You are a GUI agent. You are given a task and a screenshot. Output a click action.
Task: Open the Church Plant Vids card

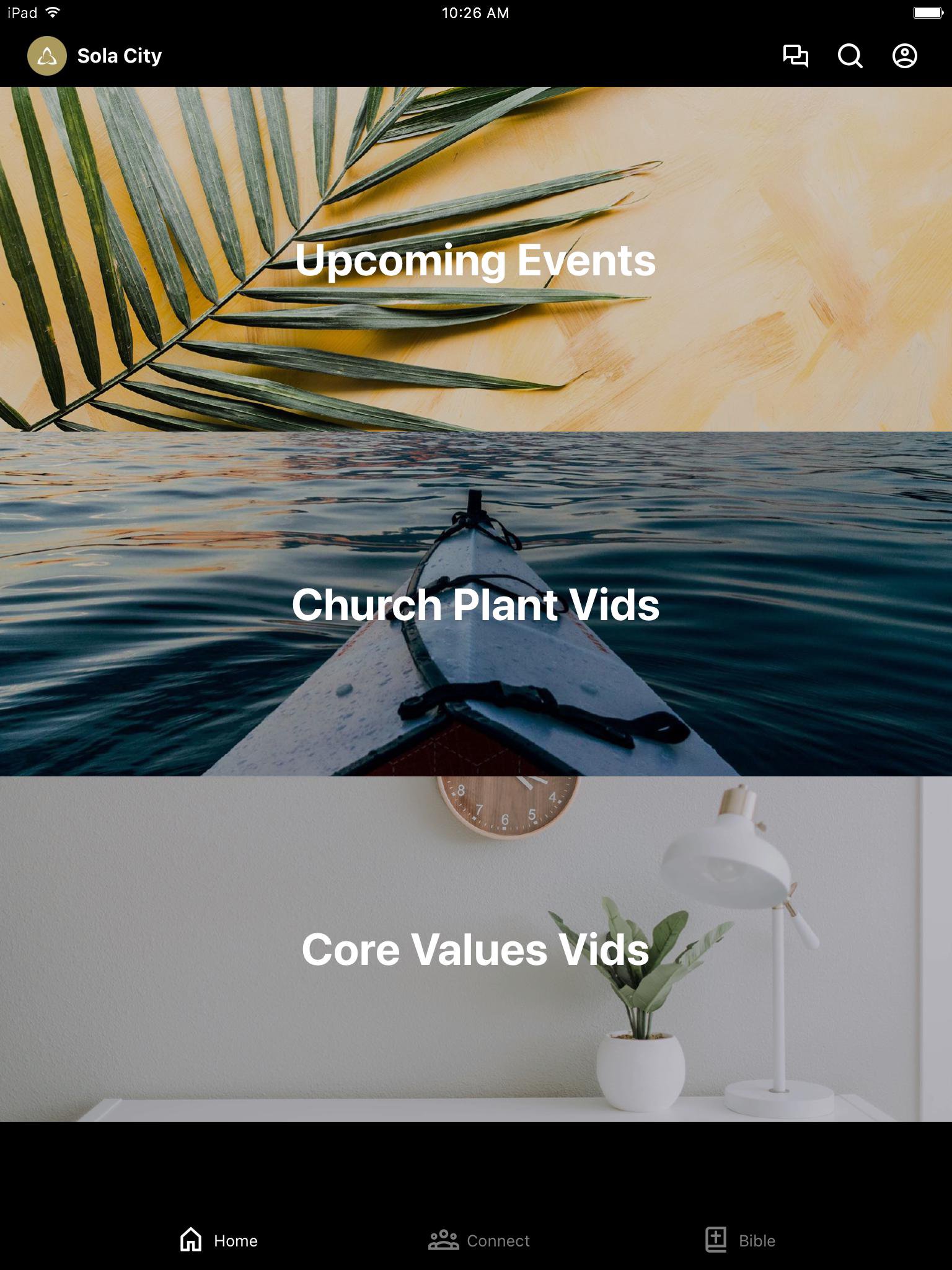click(476, 604)
